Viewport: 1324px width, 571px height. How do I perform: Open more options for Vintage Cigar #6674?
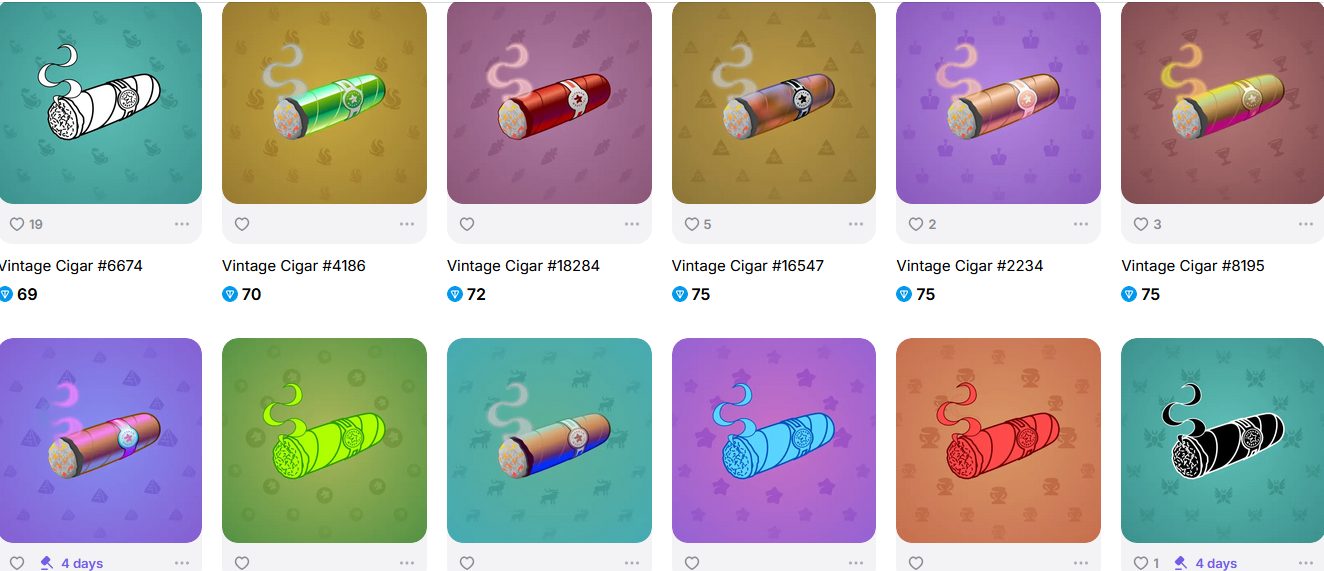(182, 224)
